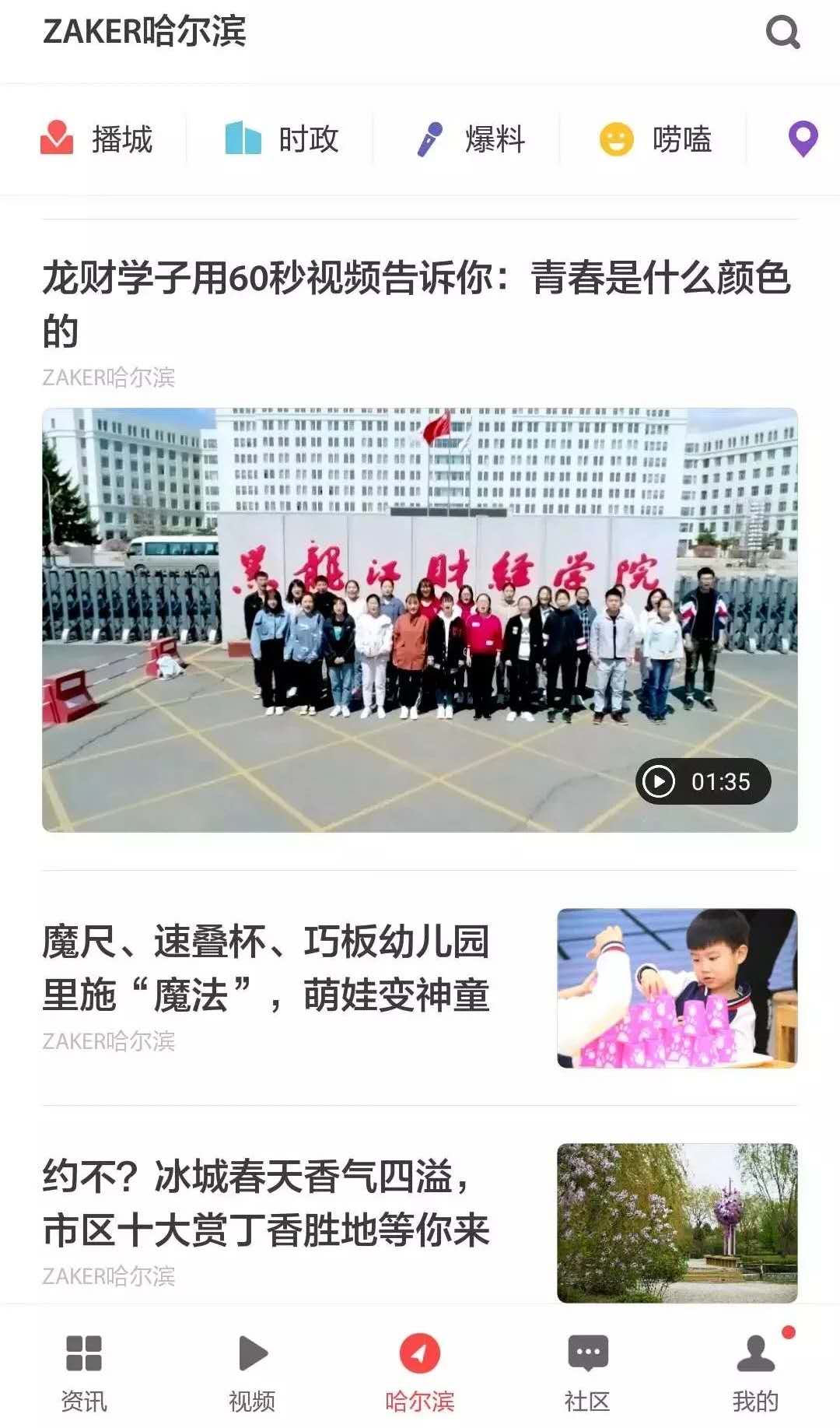The width and height of the screenshot is (840, 1428).
Task: Open the 爆料 category
Action: (471, 140)
